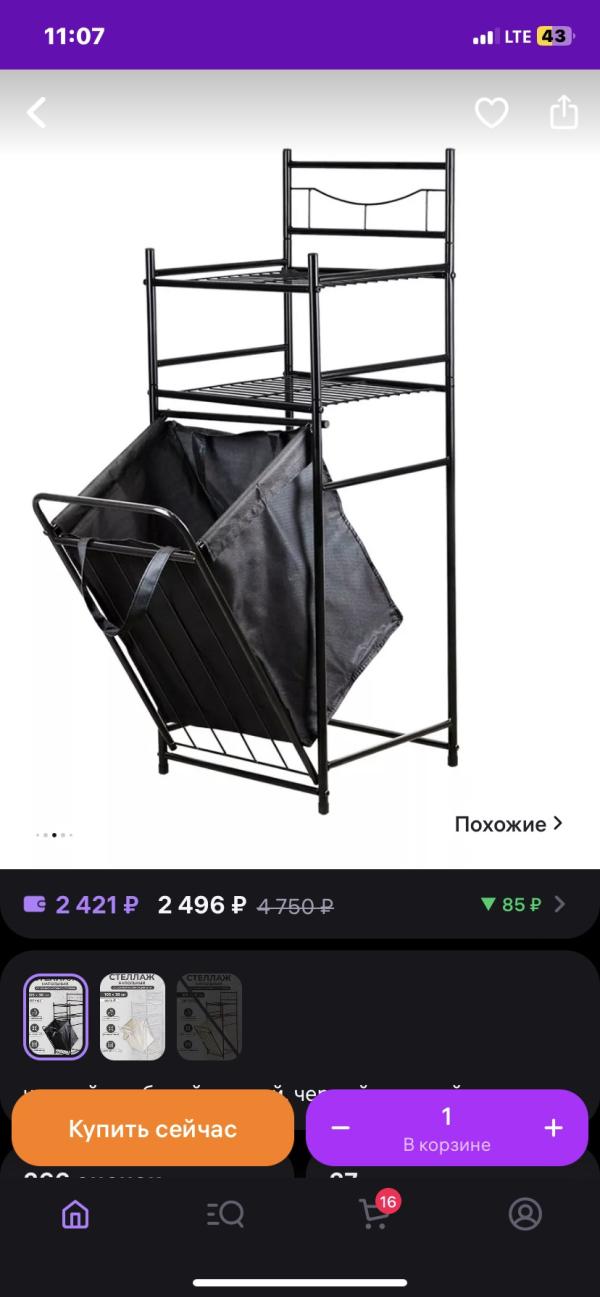This screenshot has width=600, height=1297.
Task: Decrease quantity in cart by one
Action: 340,1128
